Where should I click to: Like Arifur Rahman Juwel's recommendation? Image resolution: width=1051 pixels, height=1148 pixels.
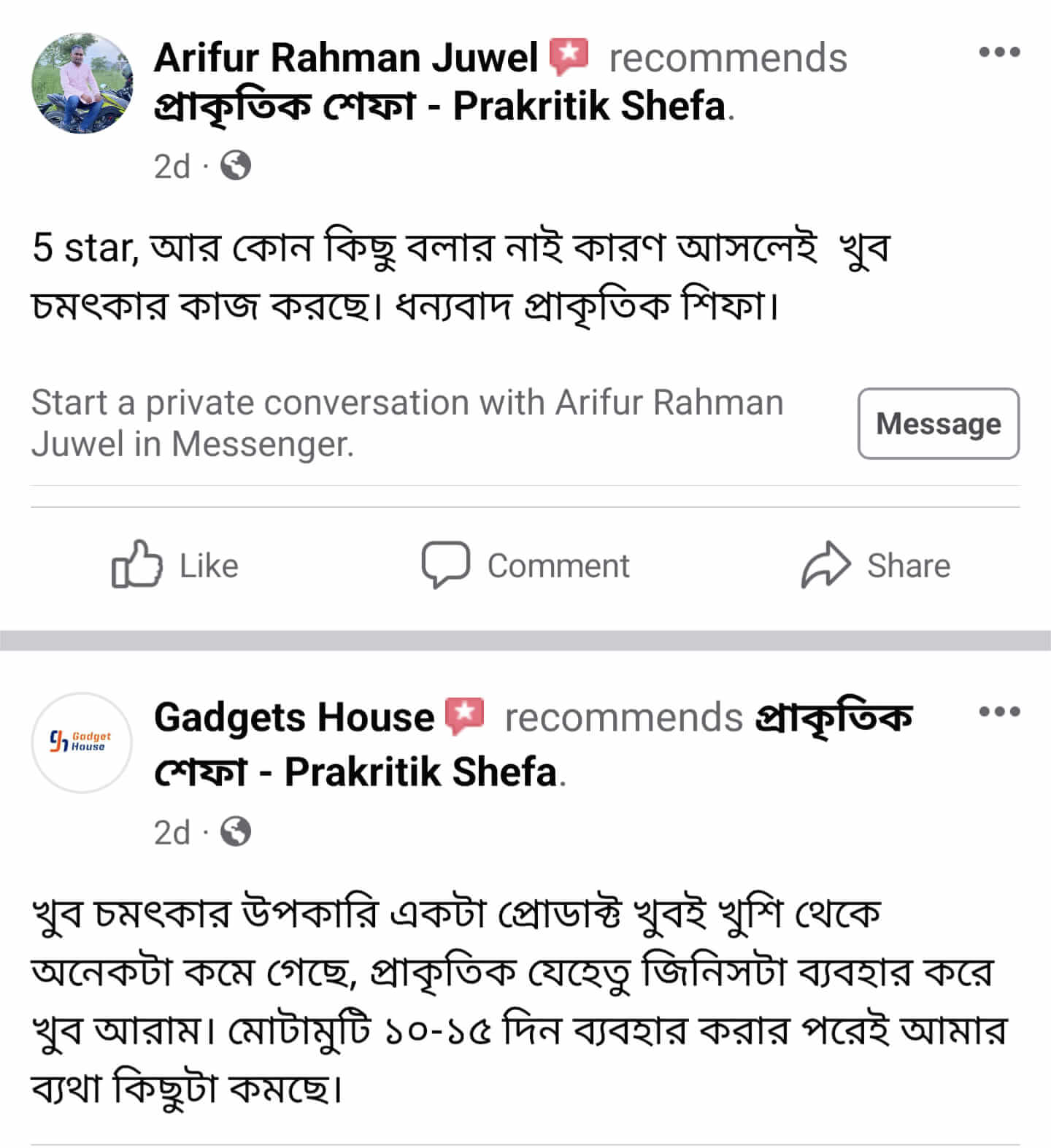(175, 566)
